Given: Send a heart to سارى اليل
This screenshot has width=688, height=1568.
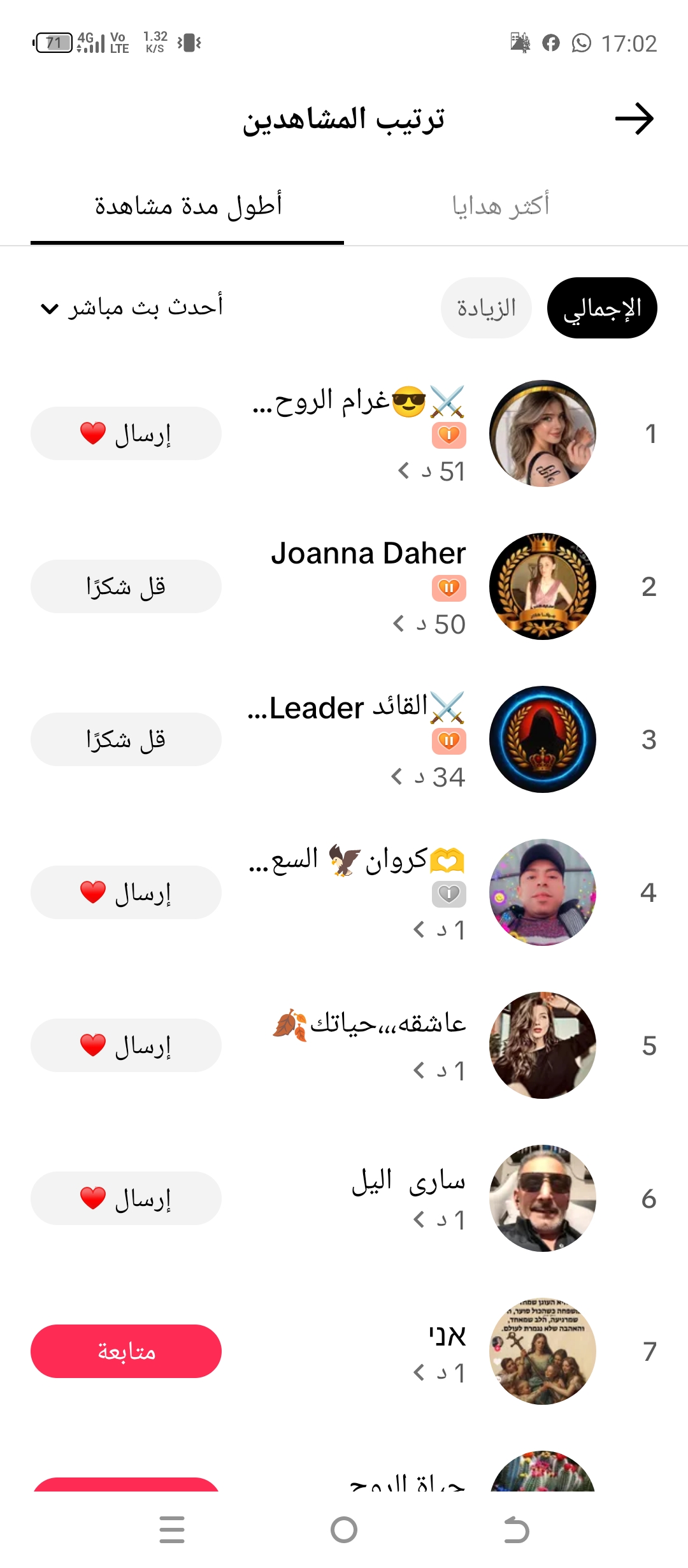Looking at the screenshot, I should point(126,1198).
